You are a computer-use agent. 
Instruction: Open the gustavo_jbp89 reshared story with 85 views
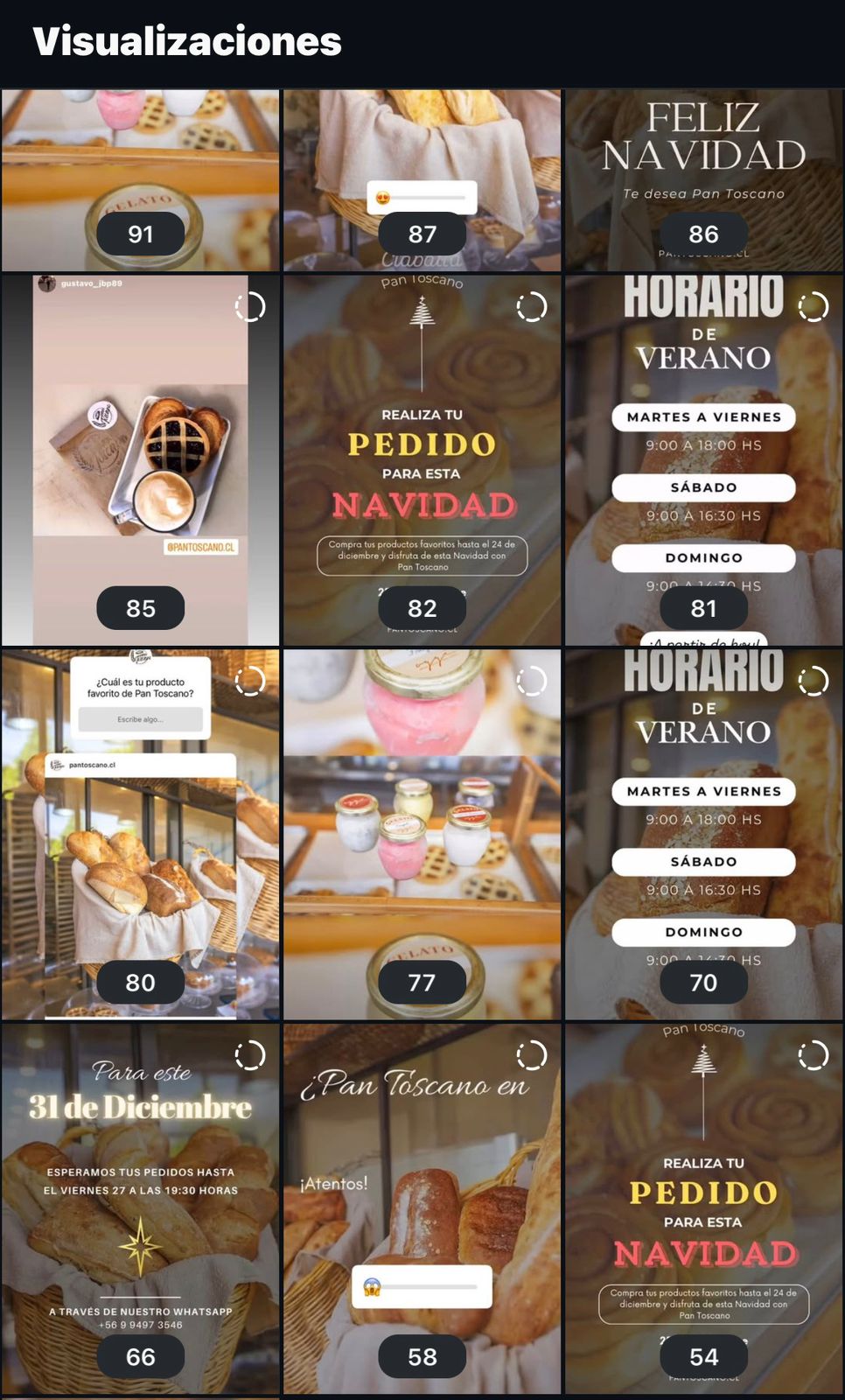click(140, 459)
